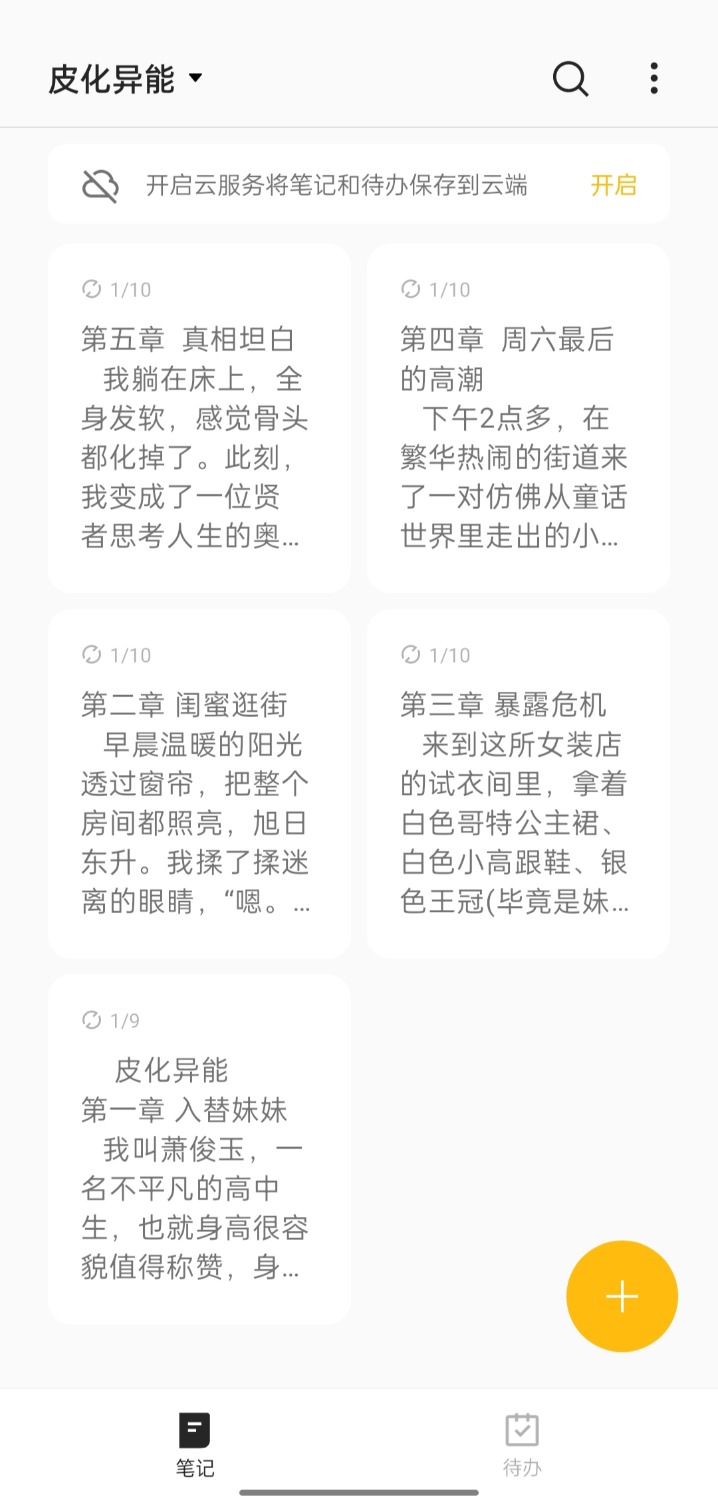Expand the 皮化异能 folder dropdown
The width and height of the screenshot is (718, 1500).
125,78
